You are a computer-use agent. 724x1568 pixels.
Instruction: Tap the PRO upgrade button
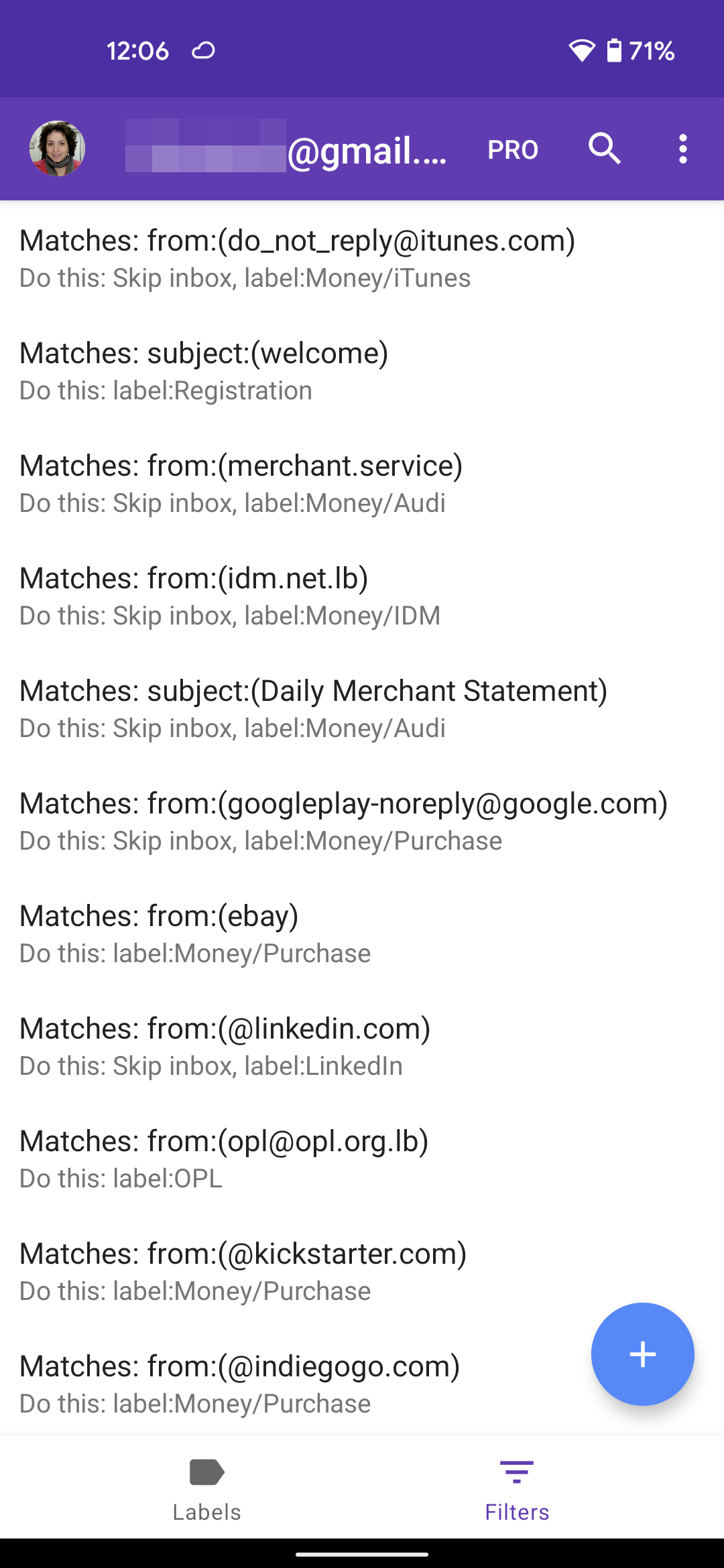pos(513,150)
